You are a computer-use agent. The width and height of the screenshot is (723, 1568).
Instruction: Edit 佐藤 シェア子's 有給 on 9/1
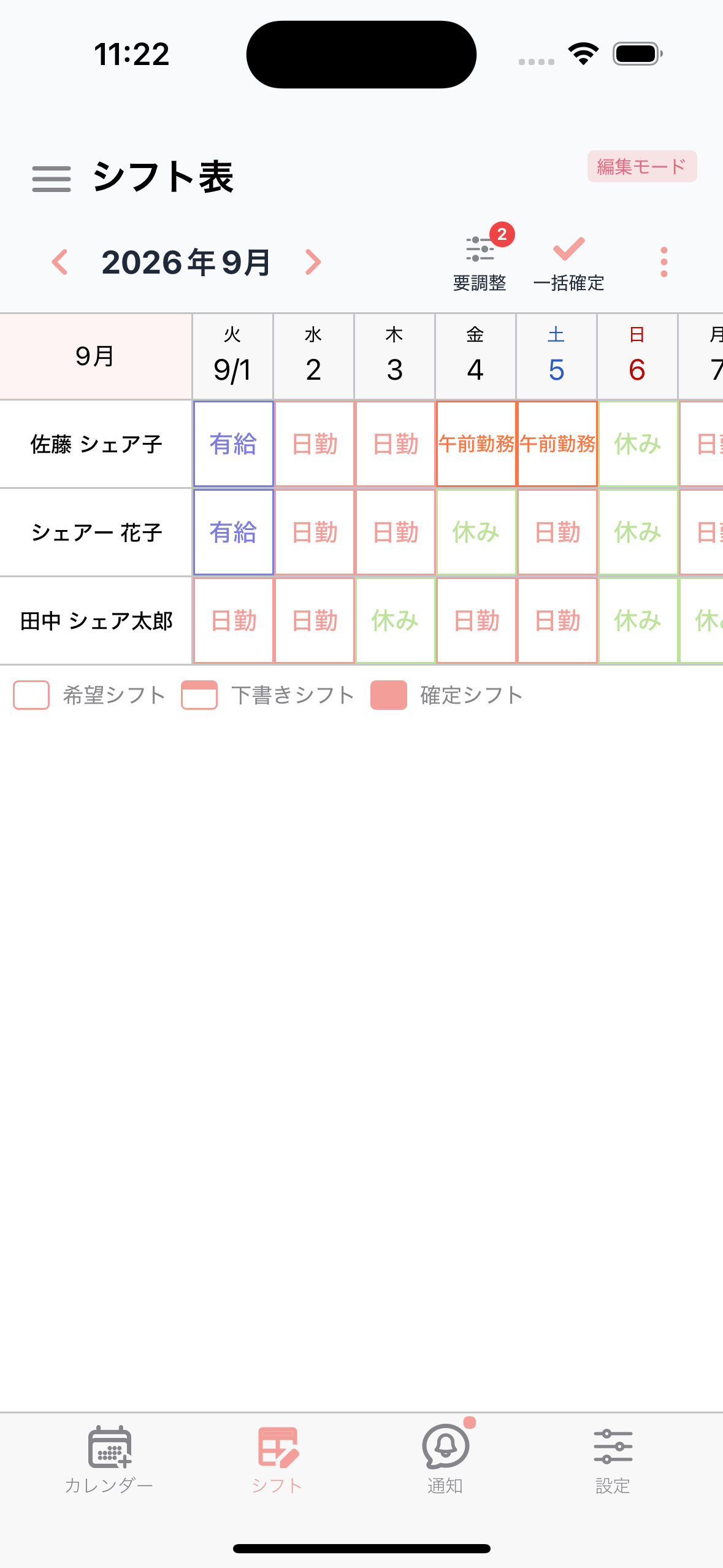(x=234, y=444)
